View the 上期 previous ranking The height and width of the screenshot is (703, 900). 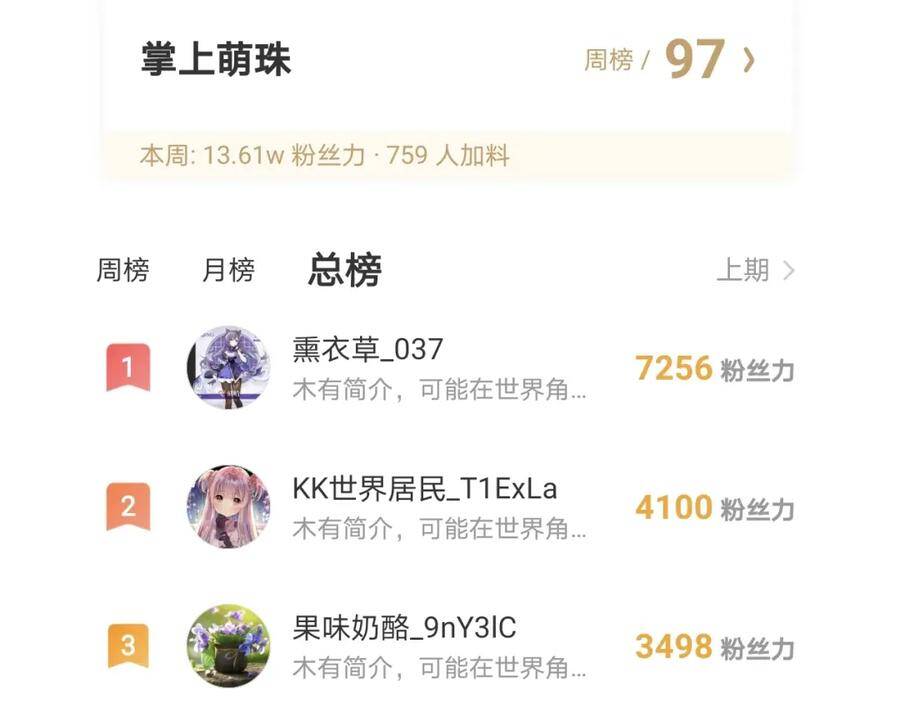[x=754, y=270]
